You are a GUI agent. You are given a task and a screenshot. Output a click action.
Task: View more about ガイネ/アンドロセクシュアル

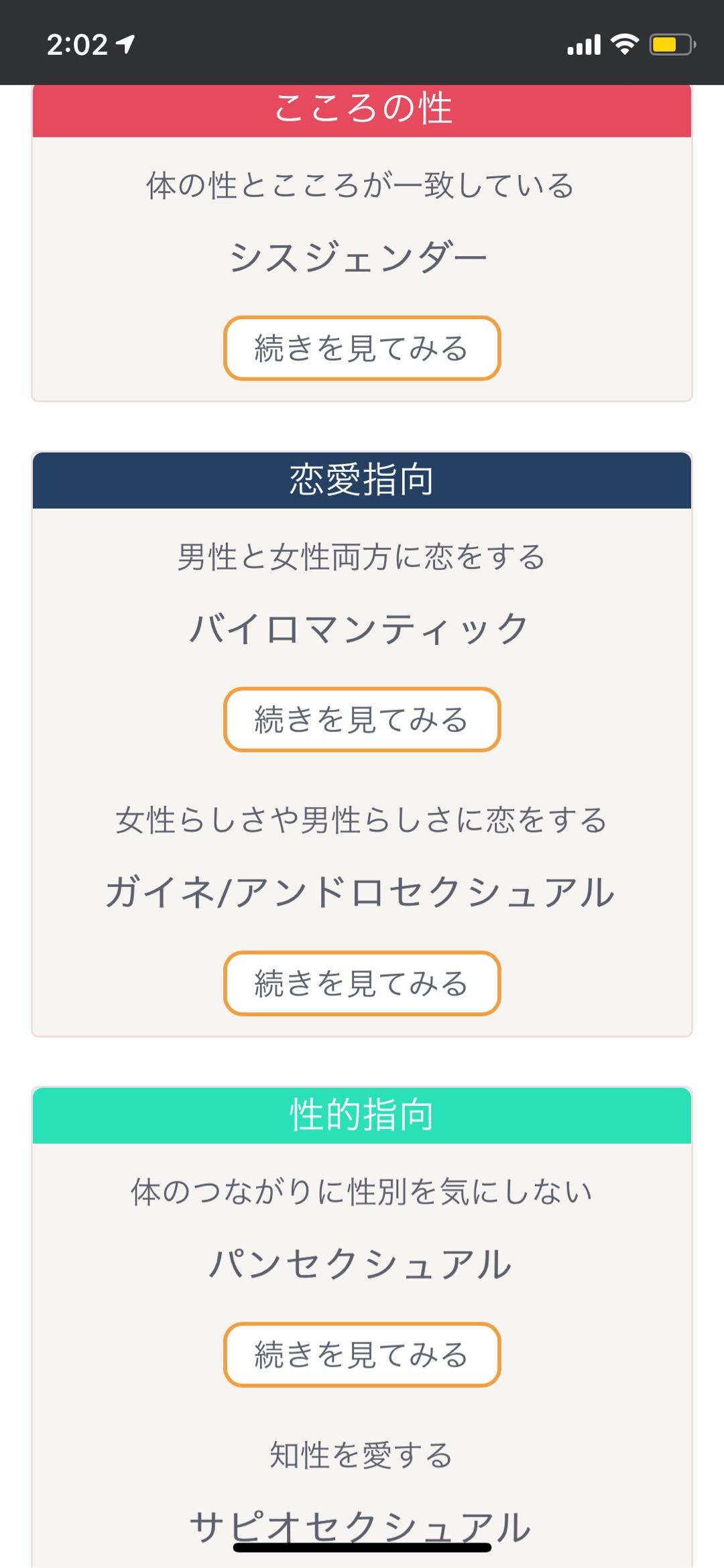click(x=362, y=983)
